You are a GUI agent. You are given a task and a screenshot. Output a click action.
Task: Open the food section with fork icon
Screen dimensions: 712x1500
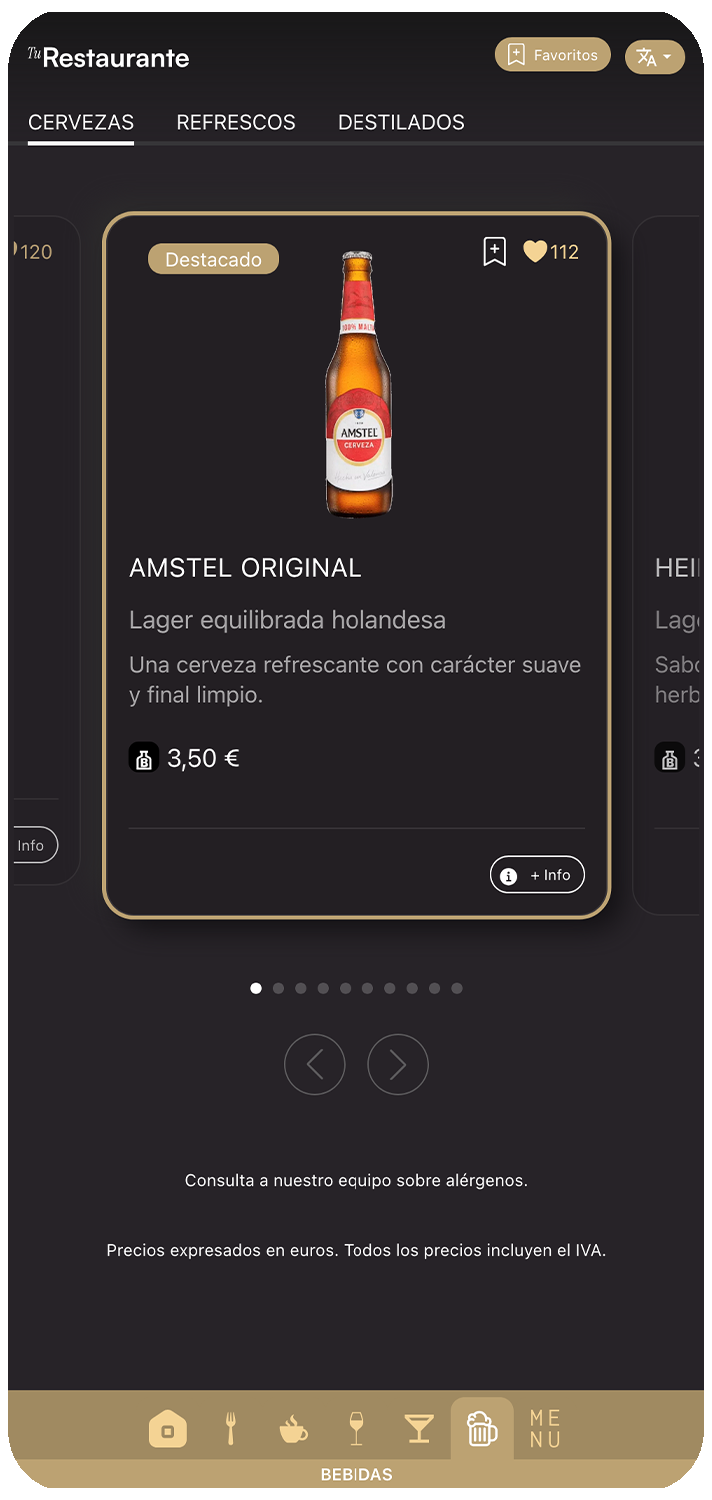(x=230, y=1428)
